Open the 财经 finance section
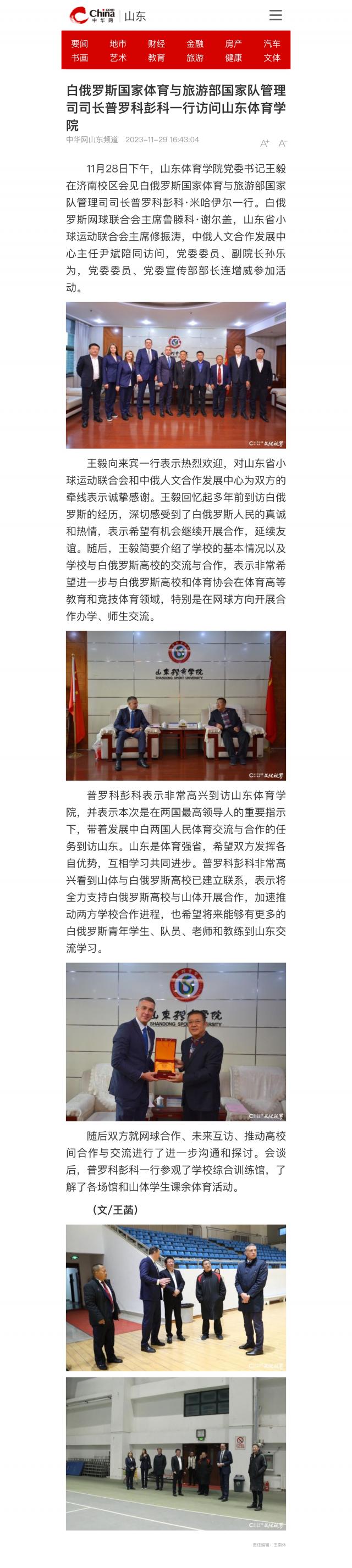The height and width of the screenshot is (1568, 352). click(x=157, y=44)
